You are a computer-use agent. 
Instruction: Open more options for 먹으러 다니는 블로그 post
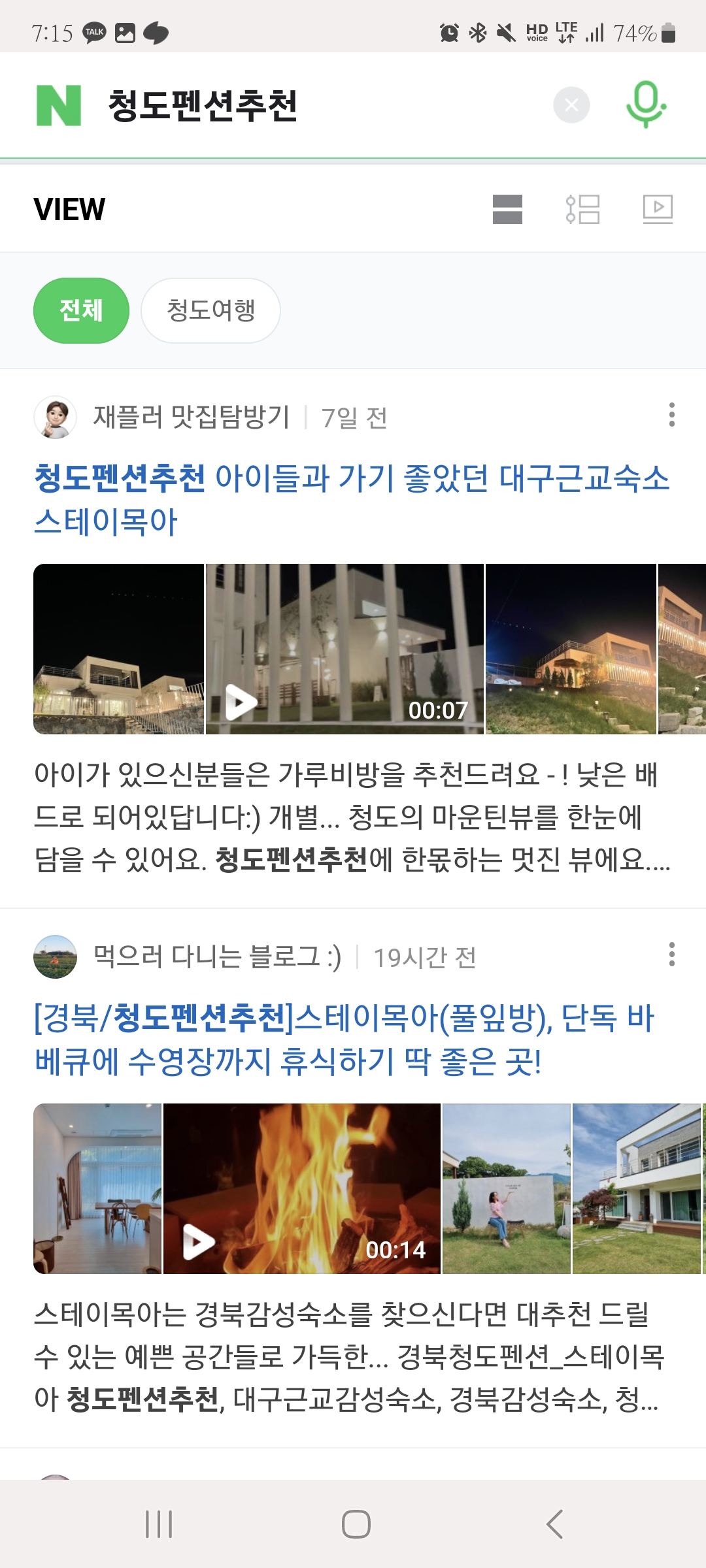pos(671,955)
